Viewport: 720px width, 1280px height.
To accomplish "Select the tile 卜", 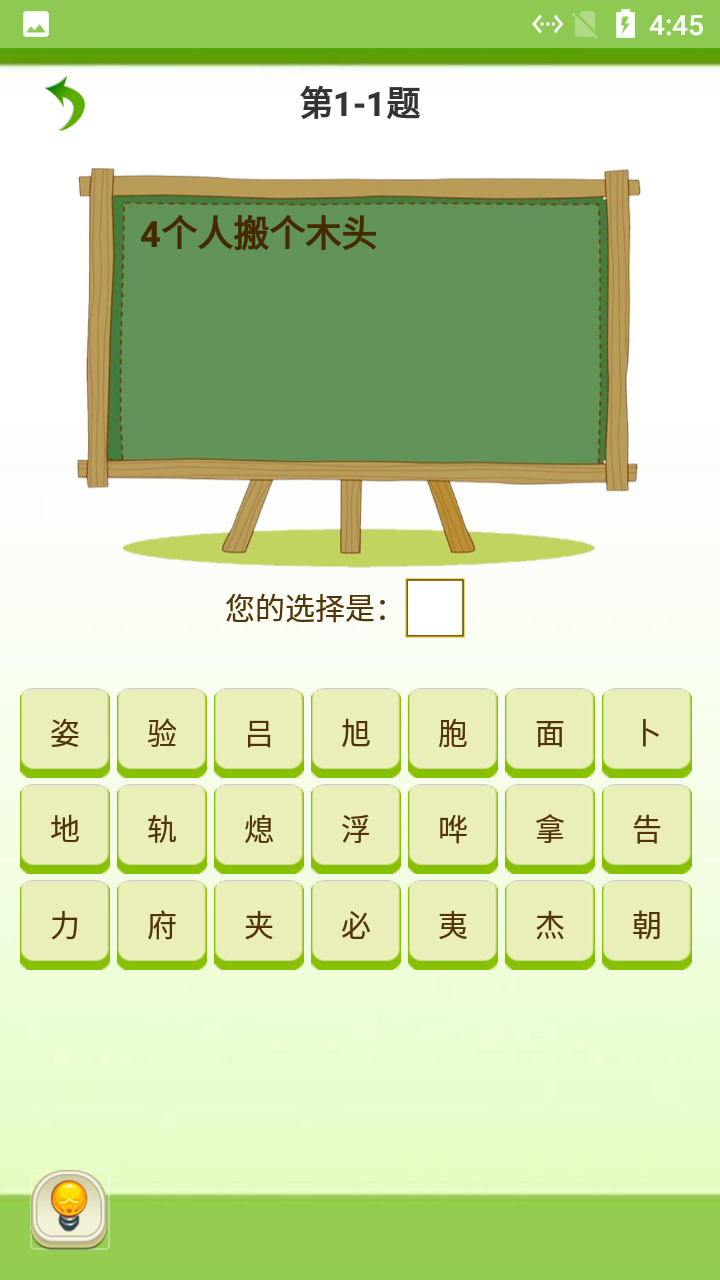I will coord(646,731).
